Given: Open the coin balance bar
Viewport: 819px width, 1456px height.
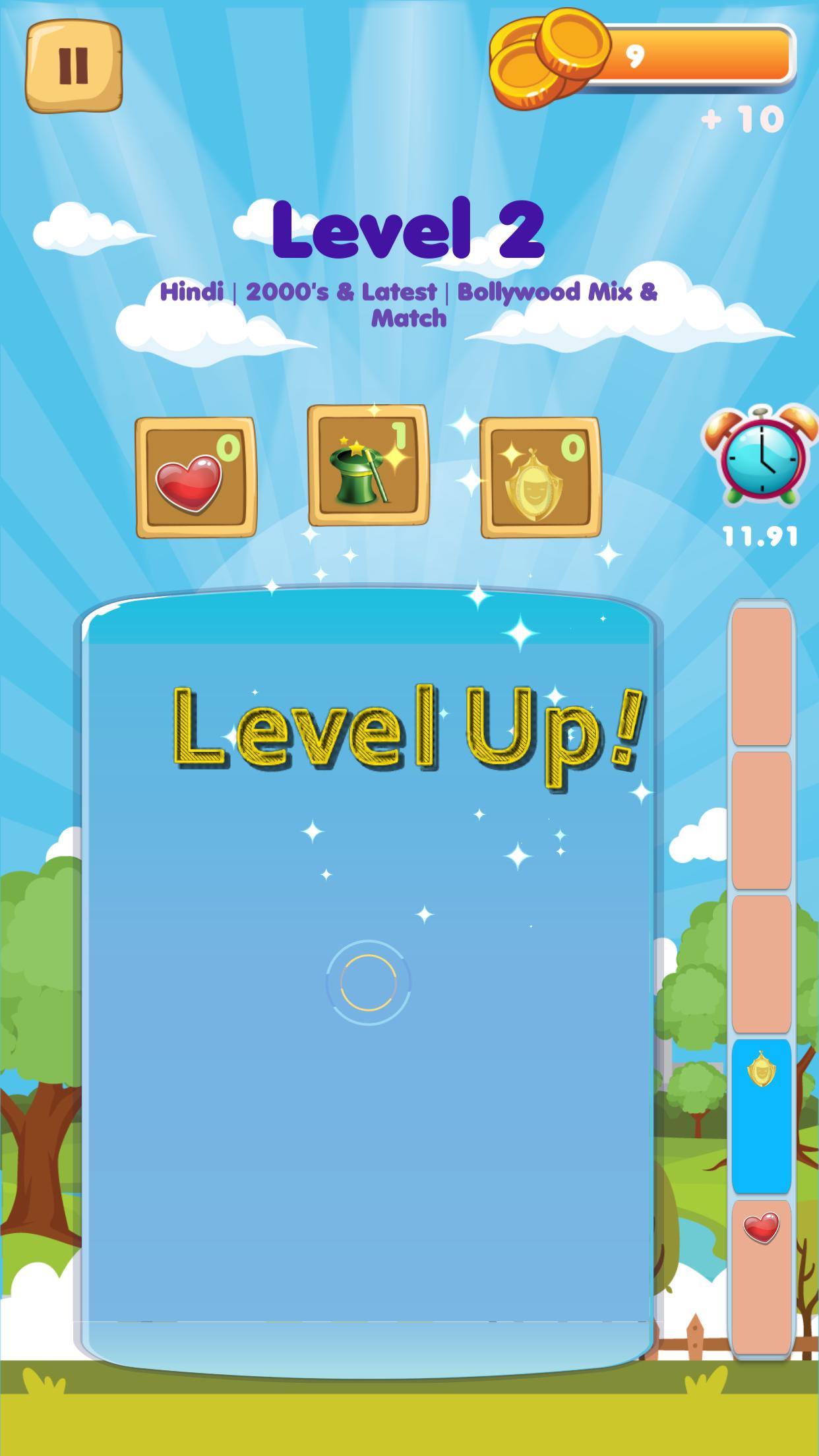Looking at the screenshot, I should coord(666,57).
